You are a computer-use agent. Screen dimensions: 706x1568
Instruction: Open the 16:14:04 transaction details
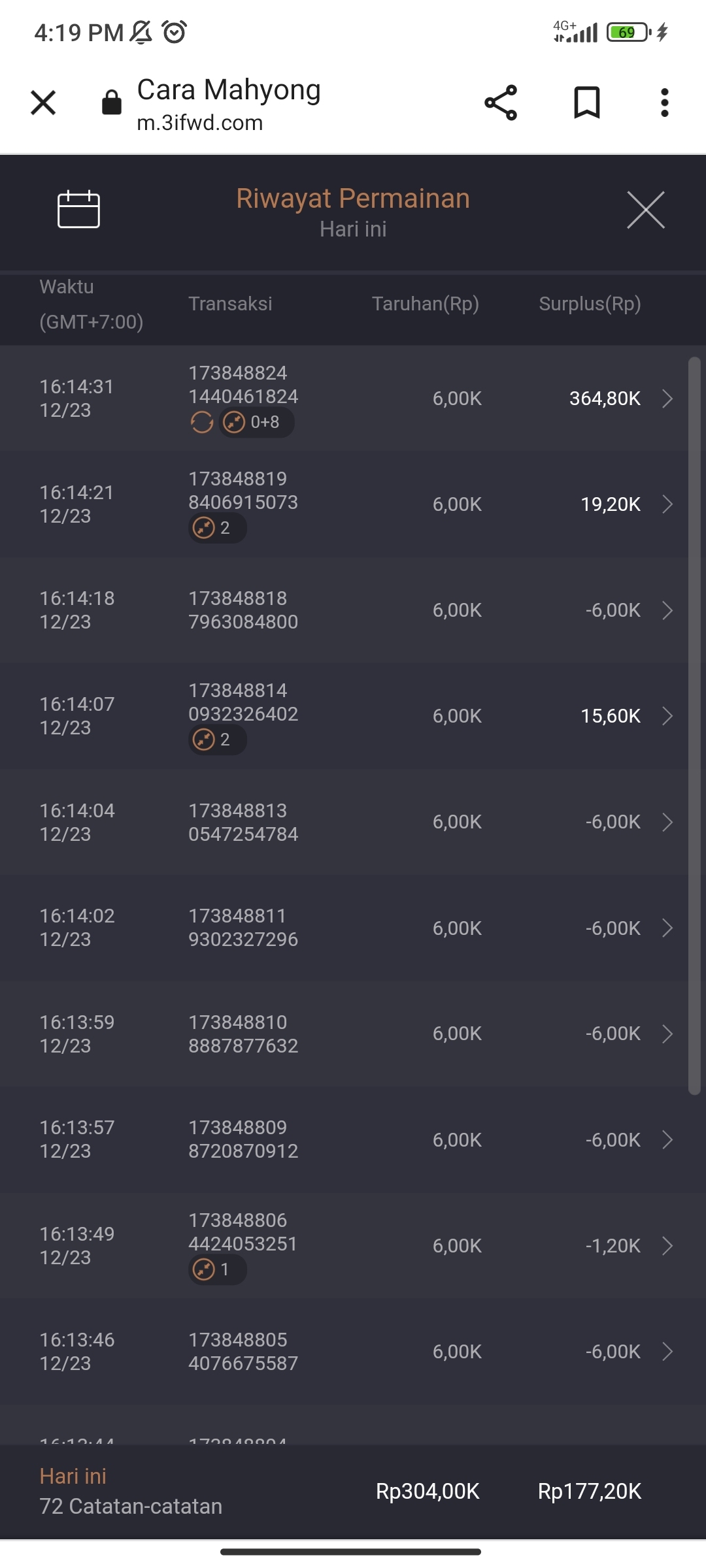point(667,822)
